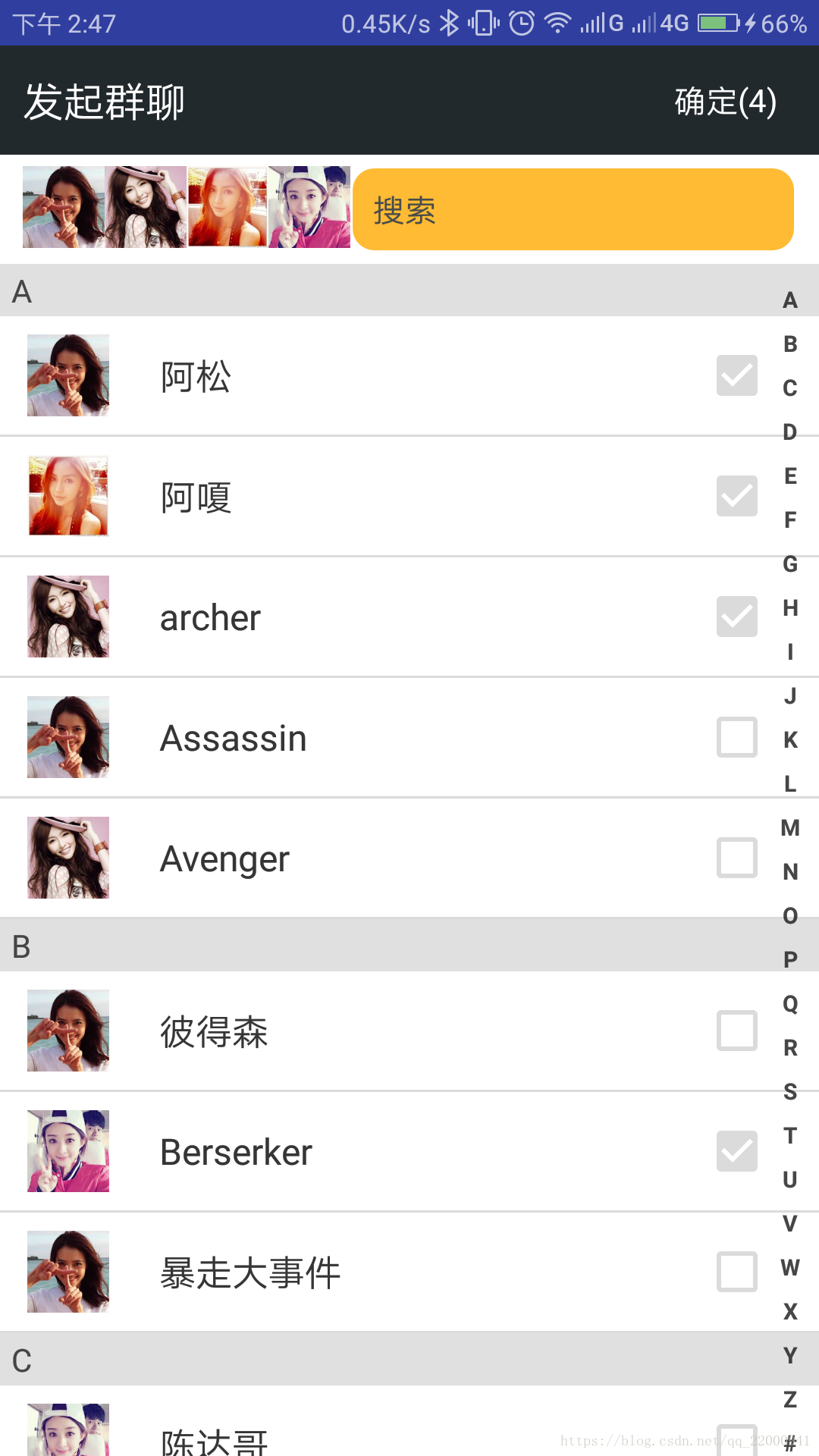The width and height of the screenshot is (819, 1456).
Task: Add 彼得森 to the group
Action: click(x=737, y=1031)
